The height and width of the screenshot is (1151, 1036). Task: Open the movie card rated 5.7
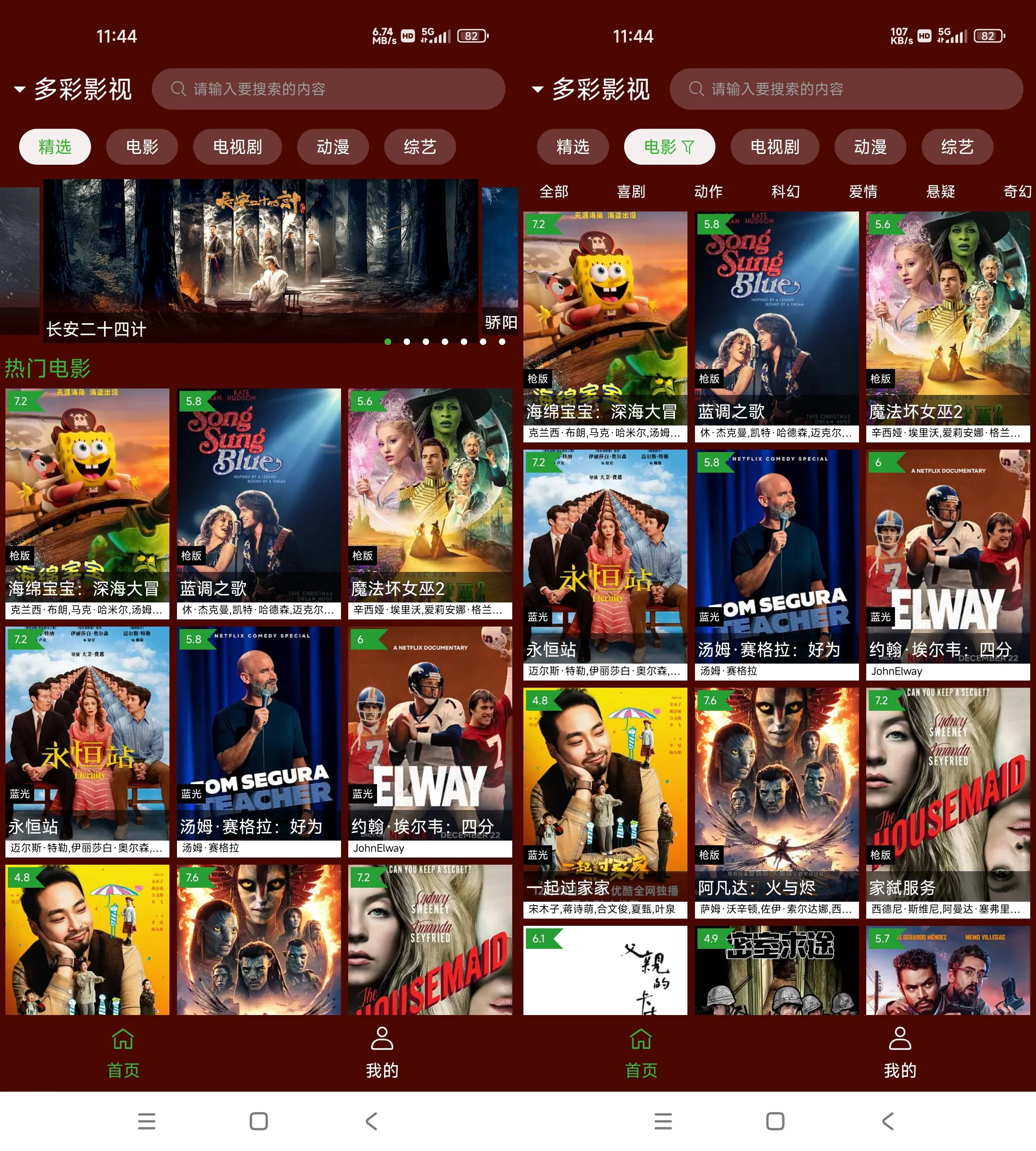[948, 971]
